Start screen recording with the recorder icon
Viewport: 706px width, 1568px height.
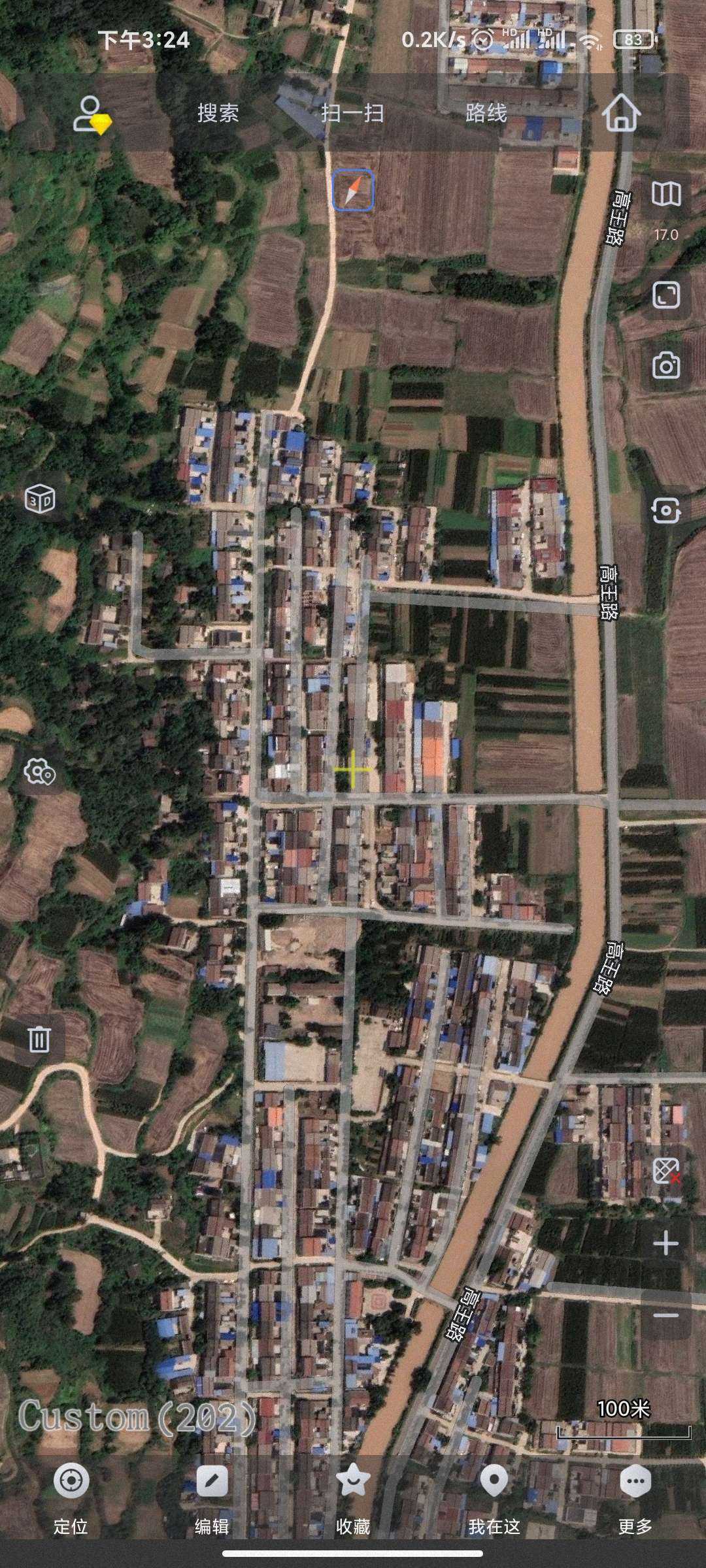point(666,510)
